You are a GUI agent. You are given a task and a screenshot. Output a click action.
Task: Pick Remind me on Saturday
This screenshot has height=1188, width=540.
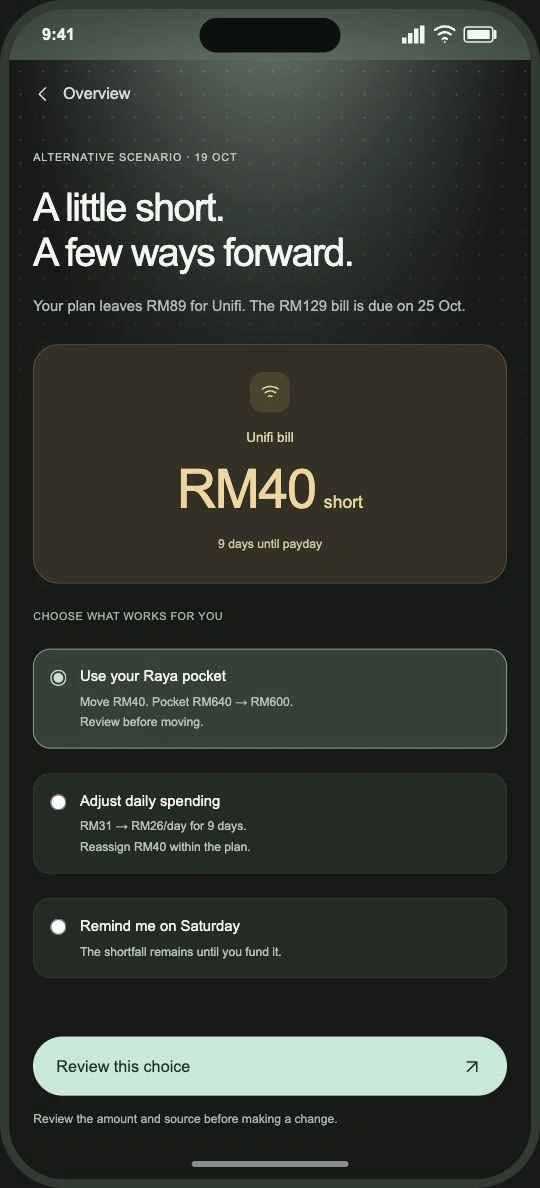point(270,938)
